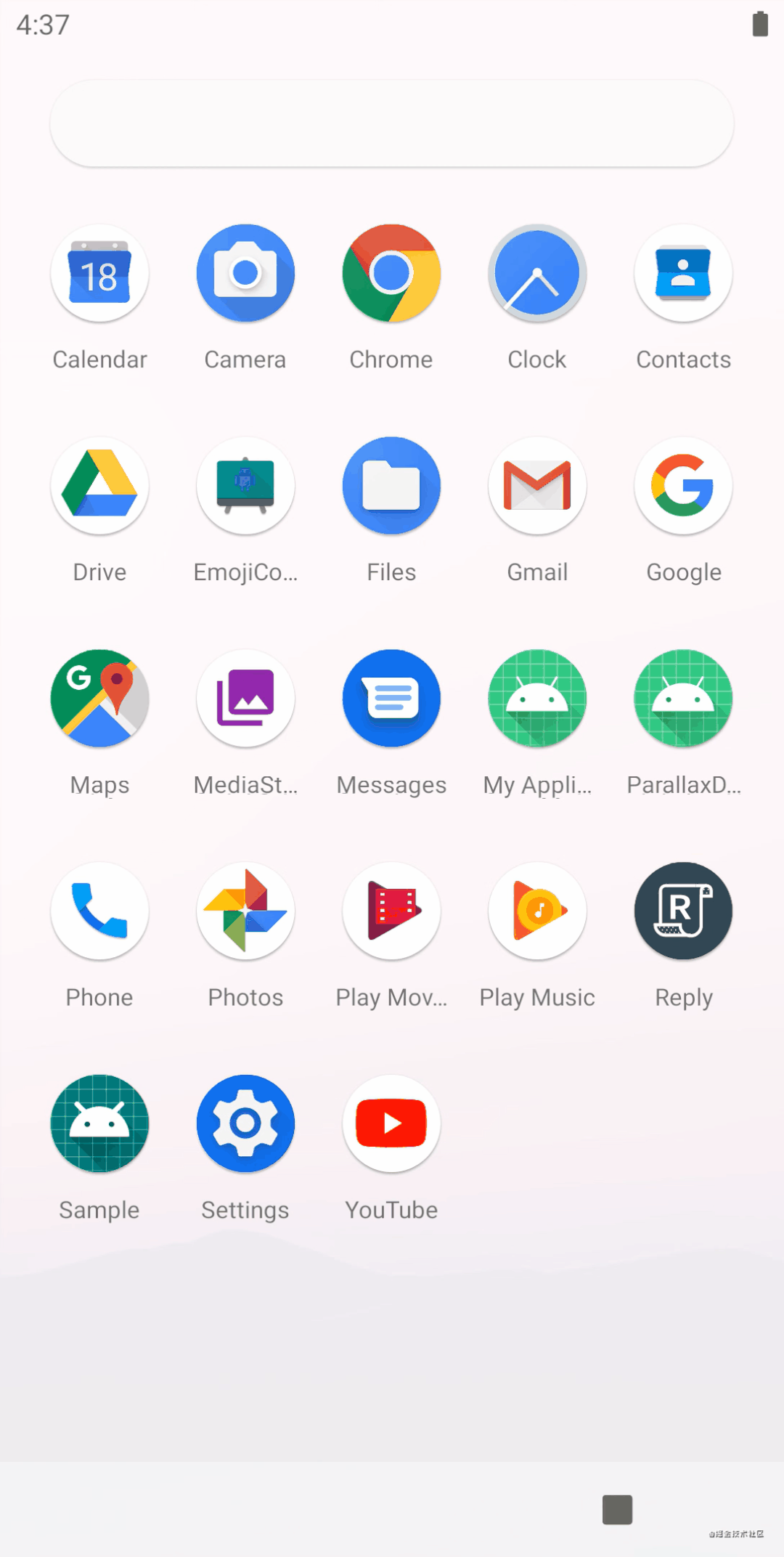
Task: Open the Files app
Action: click(x=391, y=485)
